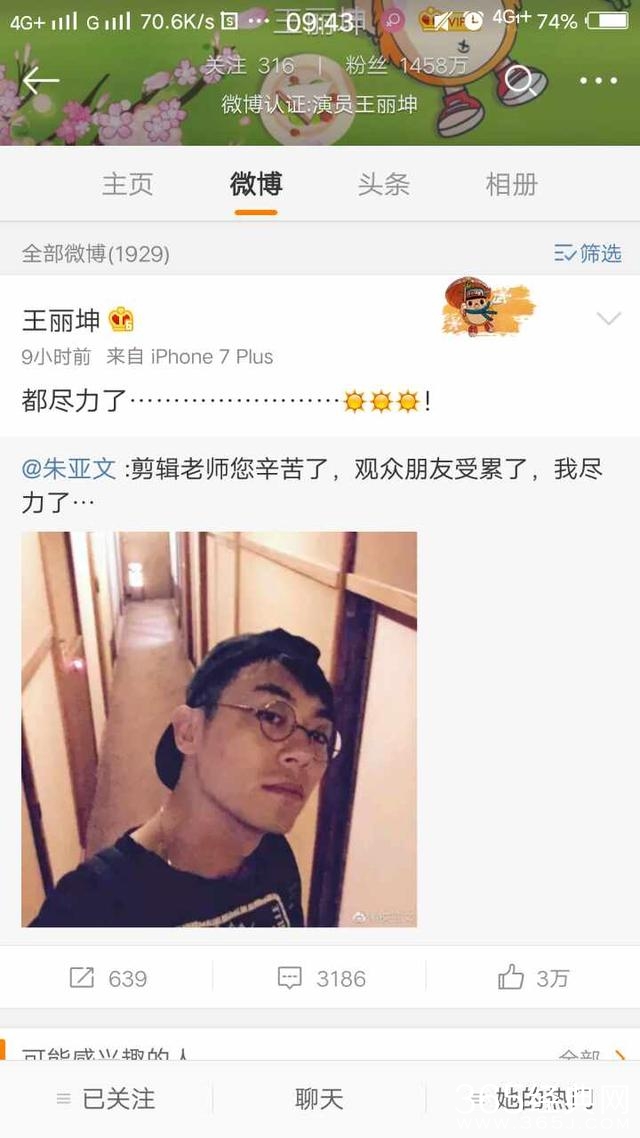640x1138 pixels.
Task: Switch to the 头条 tab
Action: (384, 184)
